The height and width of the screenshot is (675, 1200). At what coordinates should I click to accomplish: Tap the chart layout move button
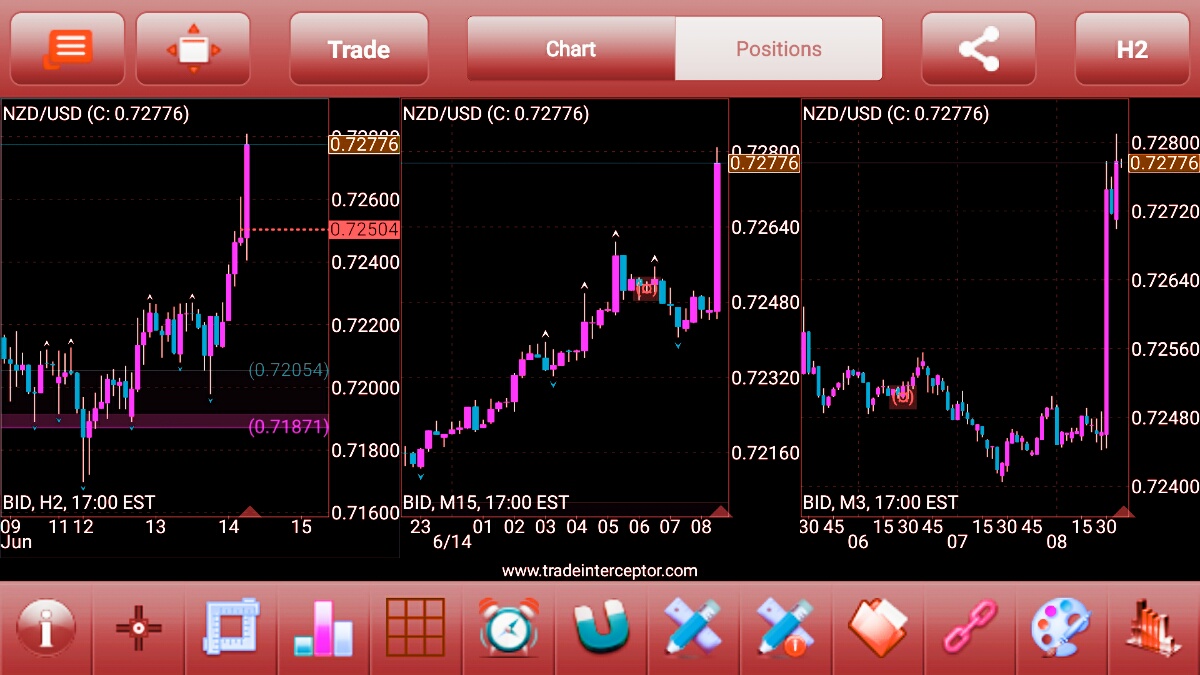point(193,48)
